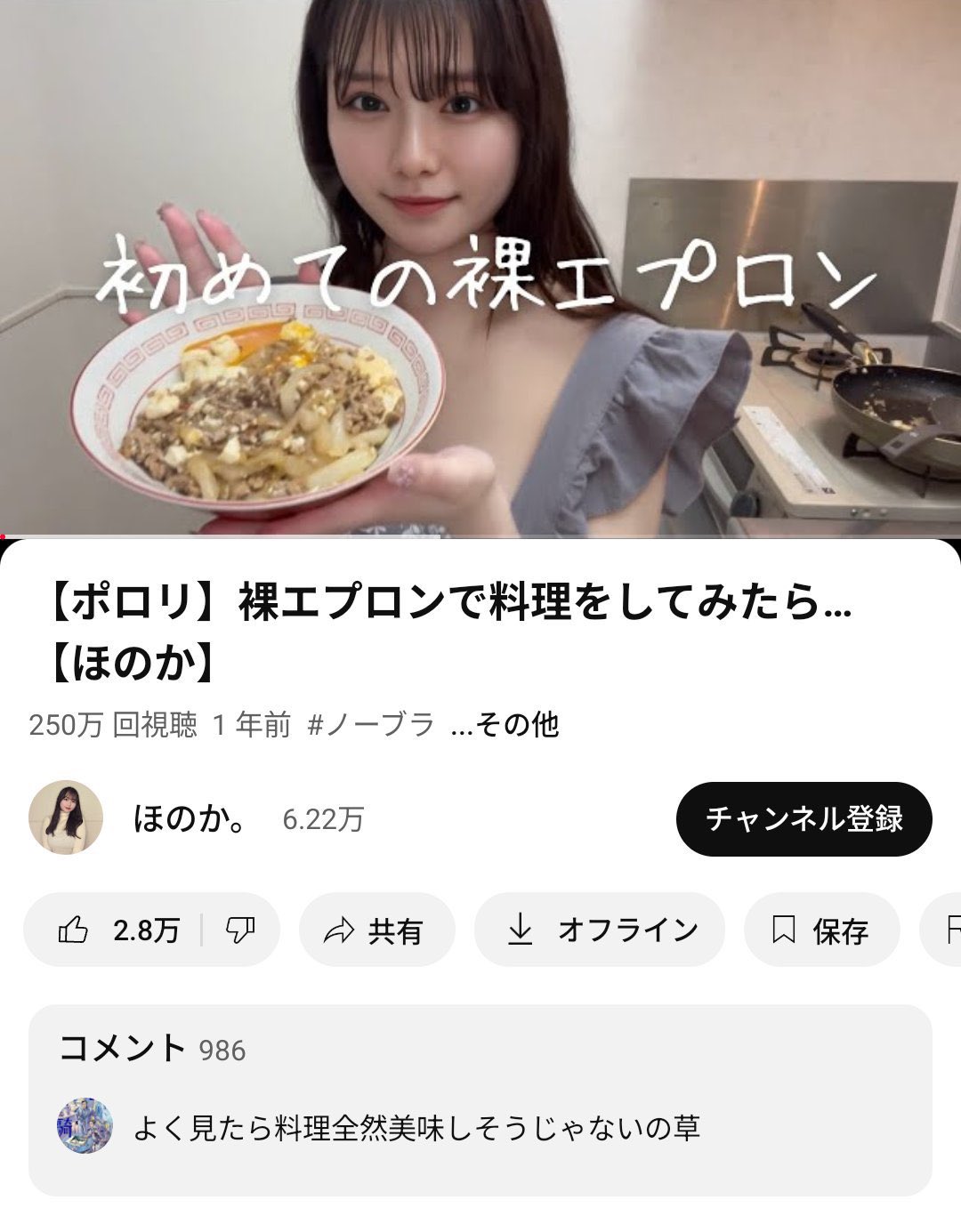This screenshot has width=961, height=1232.
Task: Tap the video player to show controls
Action: coord(480,267)
